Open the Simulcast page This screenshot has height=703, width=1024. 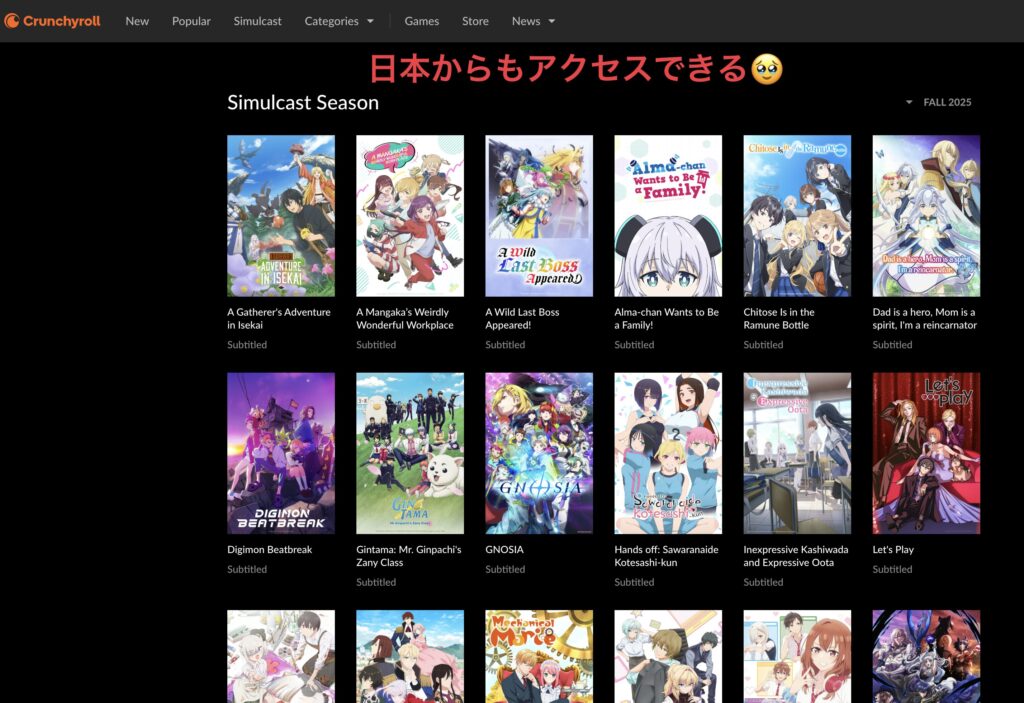point(257,21)
